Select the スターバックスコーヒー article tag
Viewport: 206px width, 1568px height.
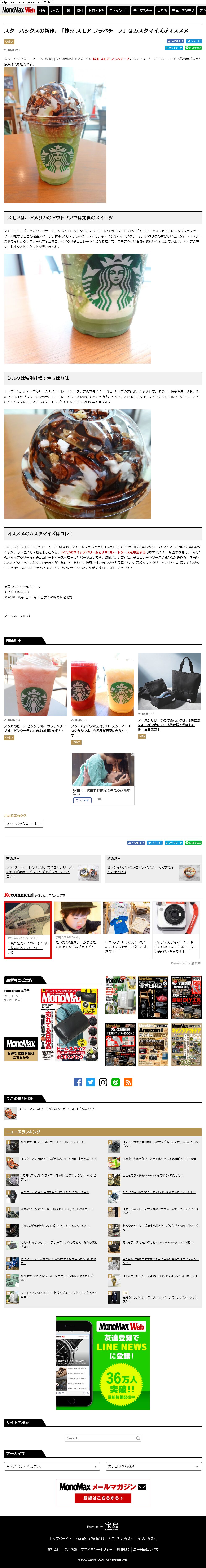tap(24, 823)
